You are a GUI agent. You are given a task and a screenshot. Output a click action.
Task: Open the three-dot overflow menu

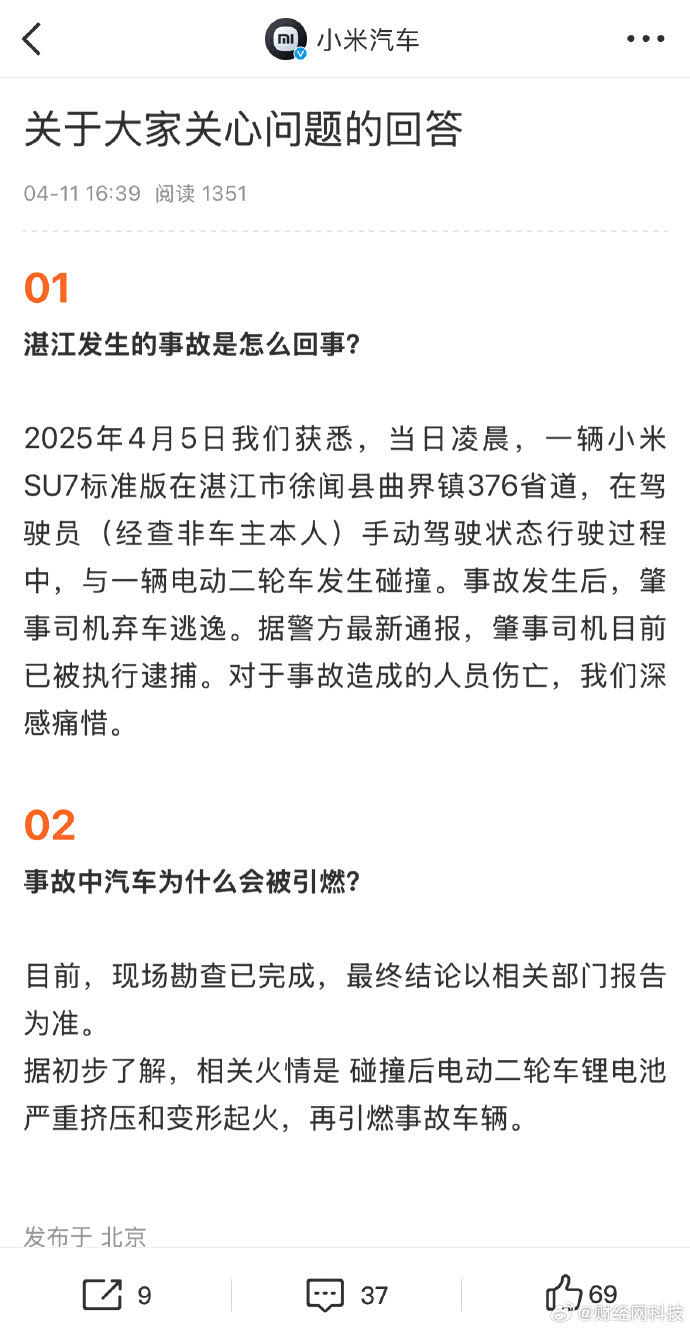pos(645,40)
